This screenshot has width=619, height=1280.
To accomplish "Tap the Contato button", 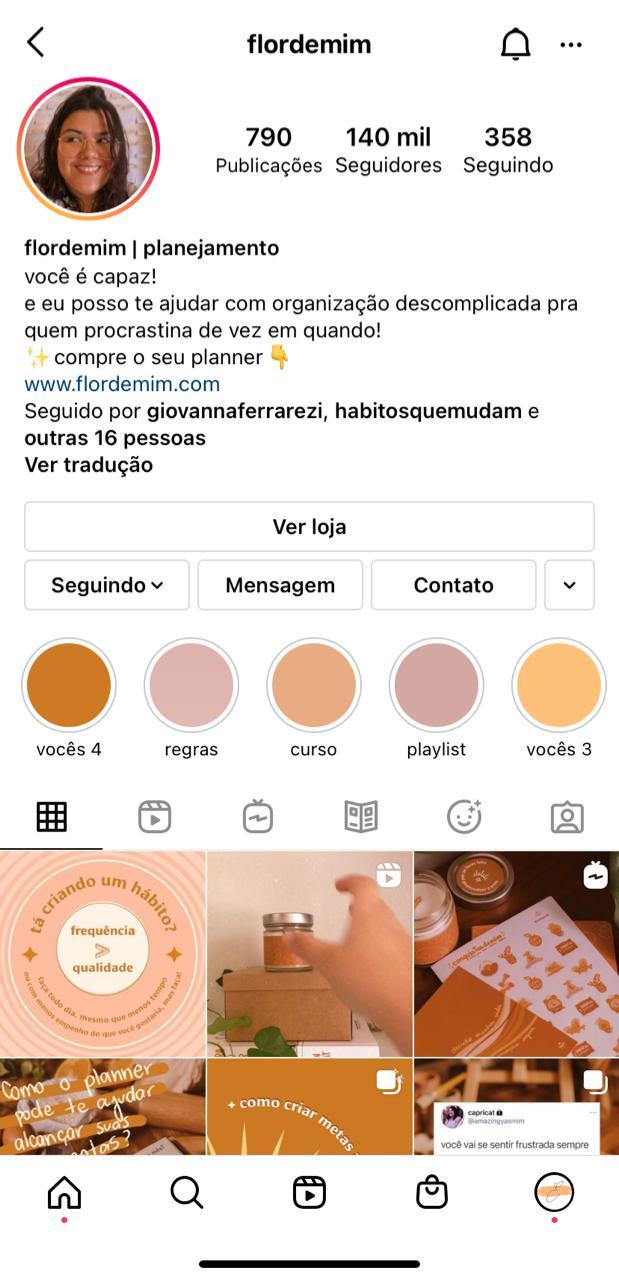I will coord(453,585).
